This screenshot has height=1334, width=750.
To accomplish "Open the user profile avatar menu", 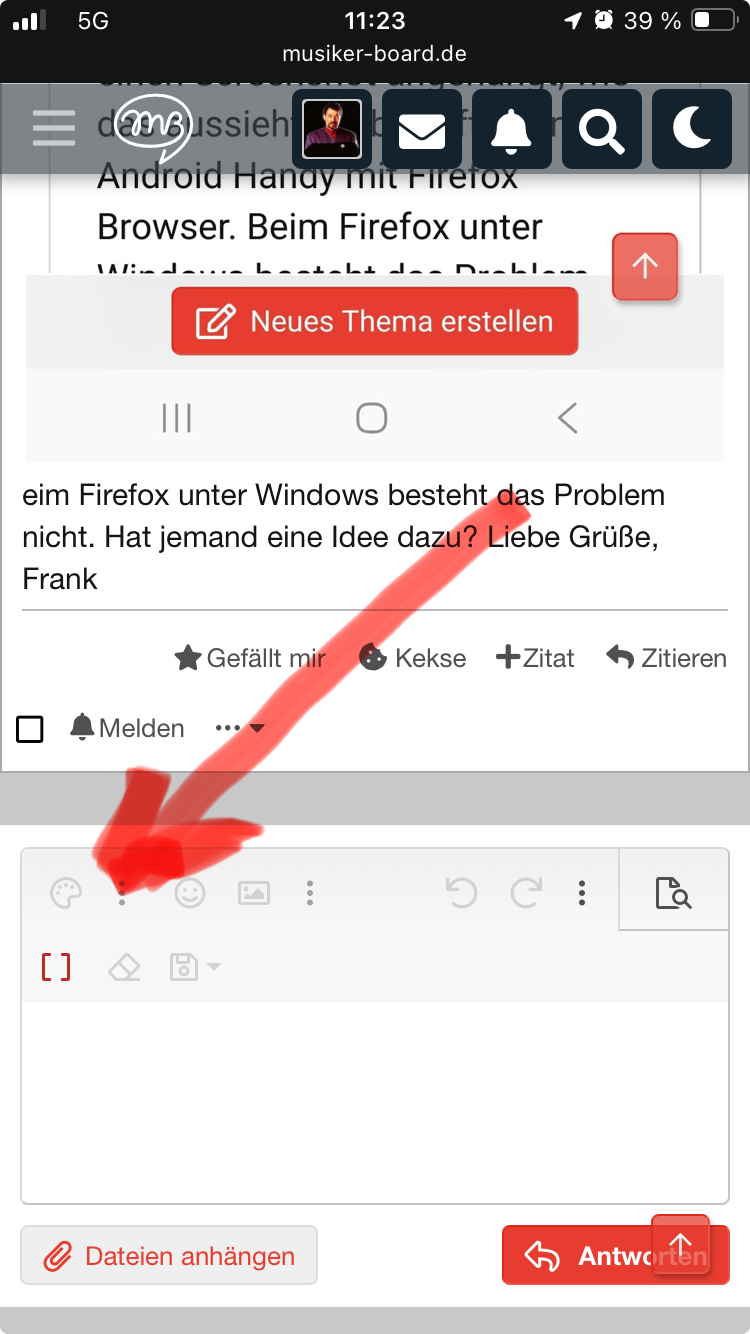I will point(332,129).
